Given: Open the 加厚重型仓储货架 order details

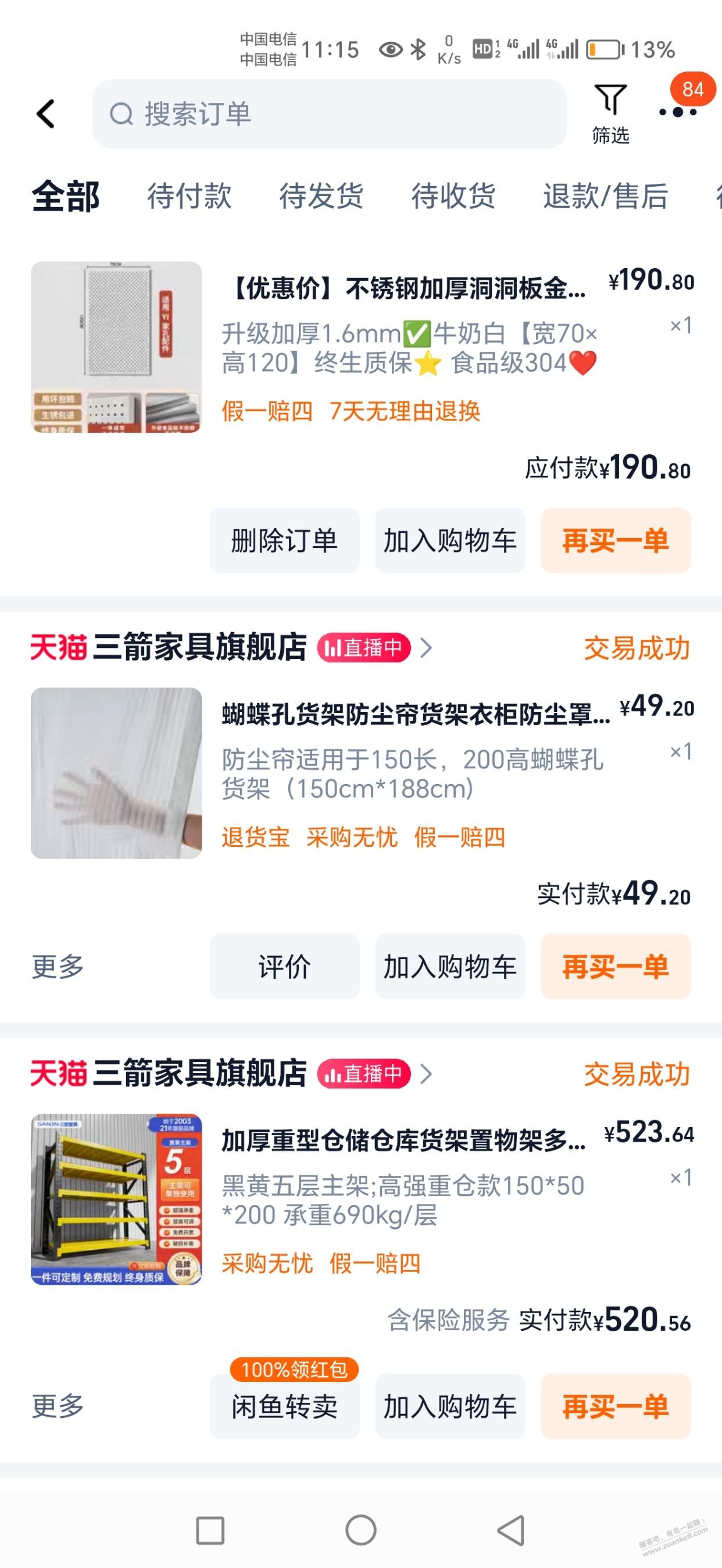Looking at the screenshot, I should pos(402,1140).
